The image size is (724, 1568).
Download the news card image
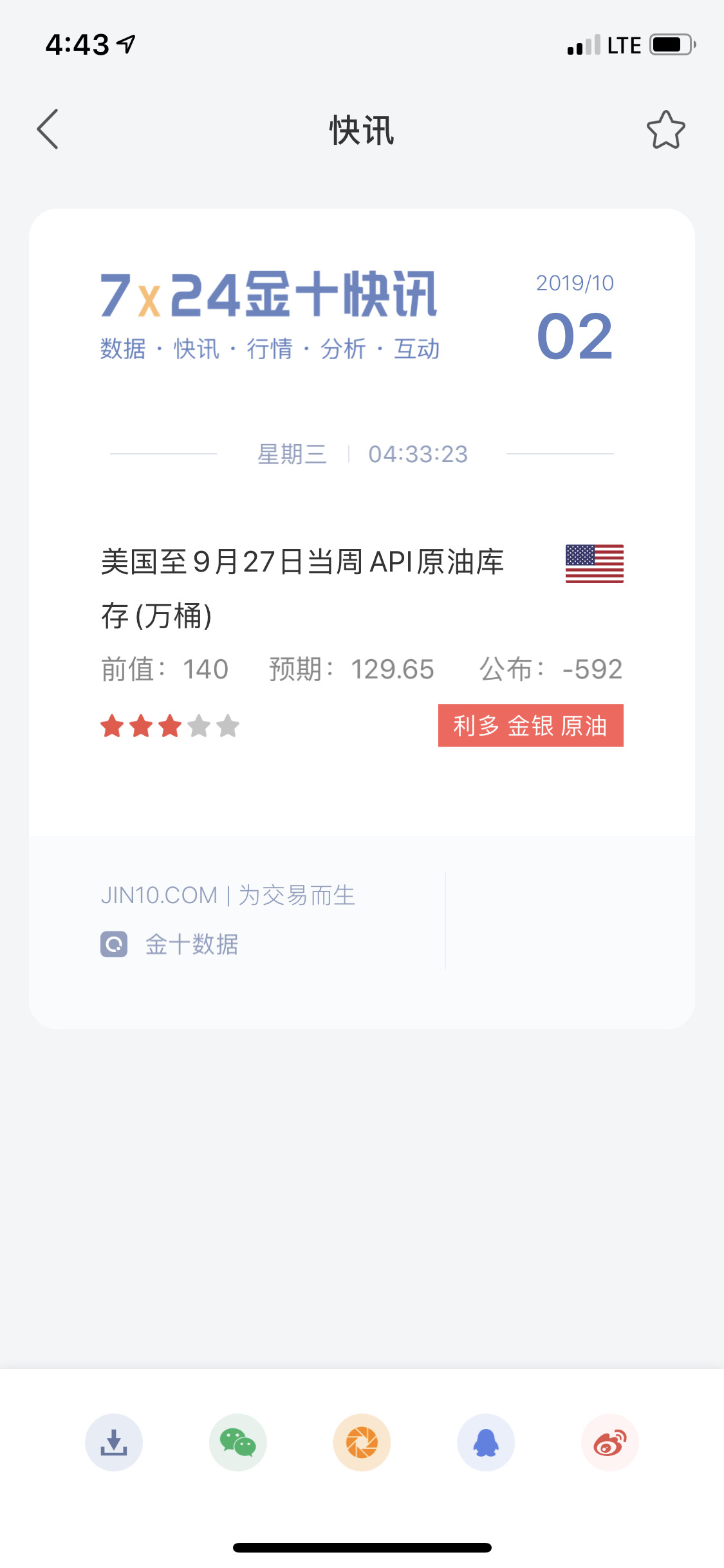coord(114,1442)
